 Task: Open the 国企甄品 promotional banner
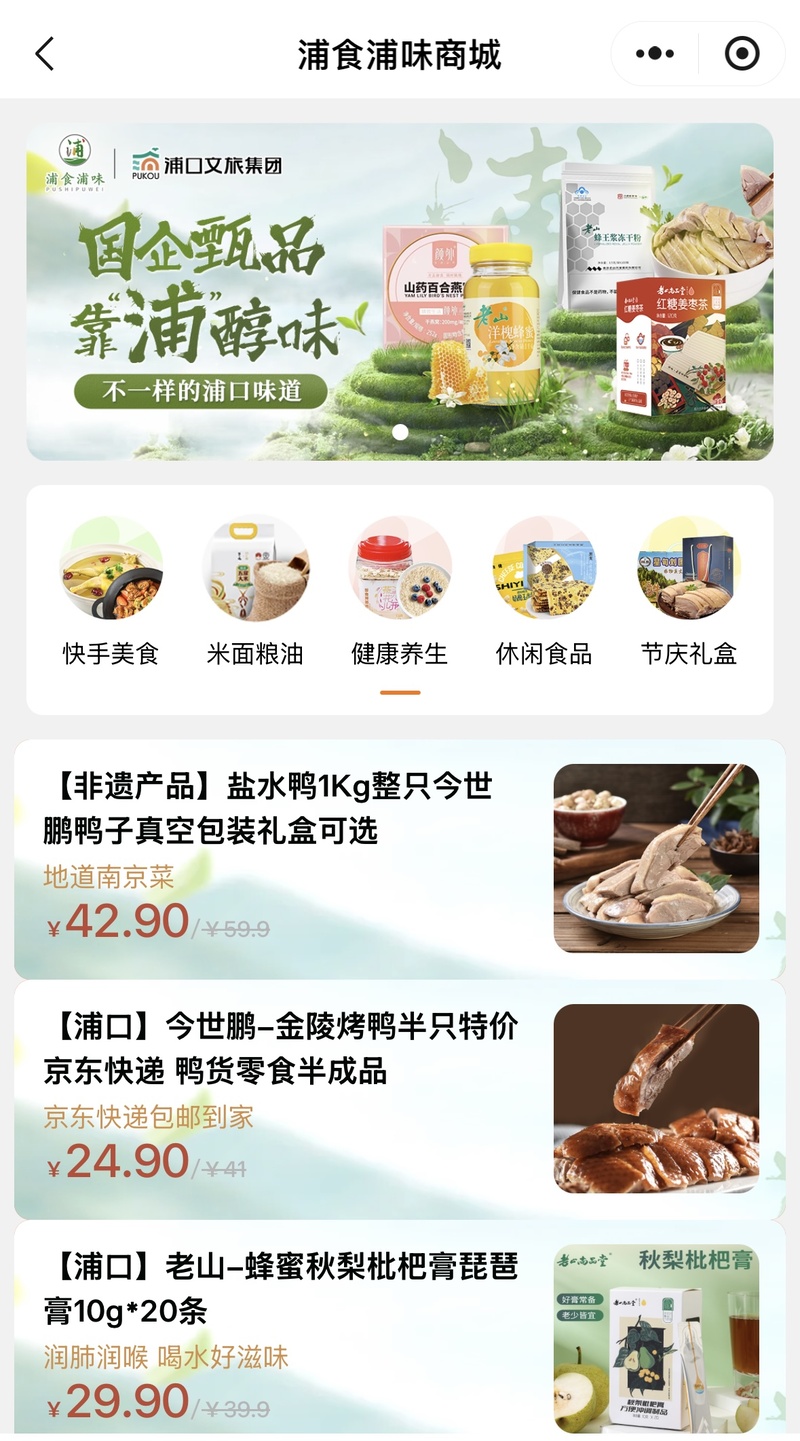[x=400, y=291]
